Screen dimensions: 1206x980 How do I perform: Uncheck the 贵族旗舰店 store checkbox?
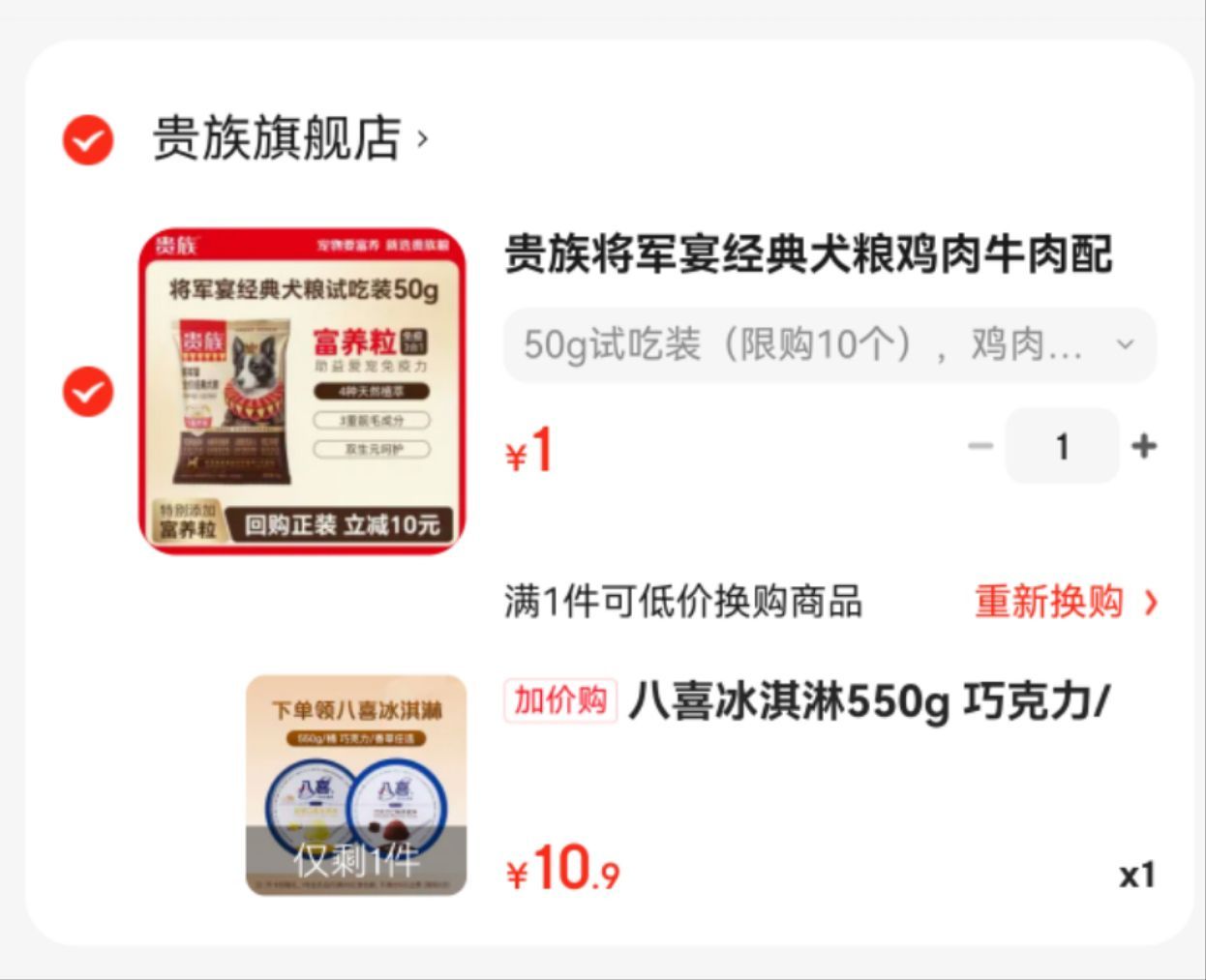click(88, 139)
